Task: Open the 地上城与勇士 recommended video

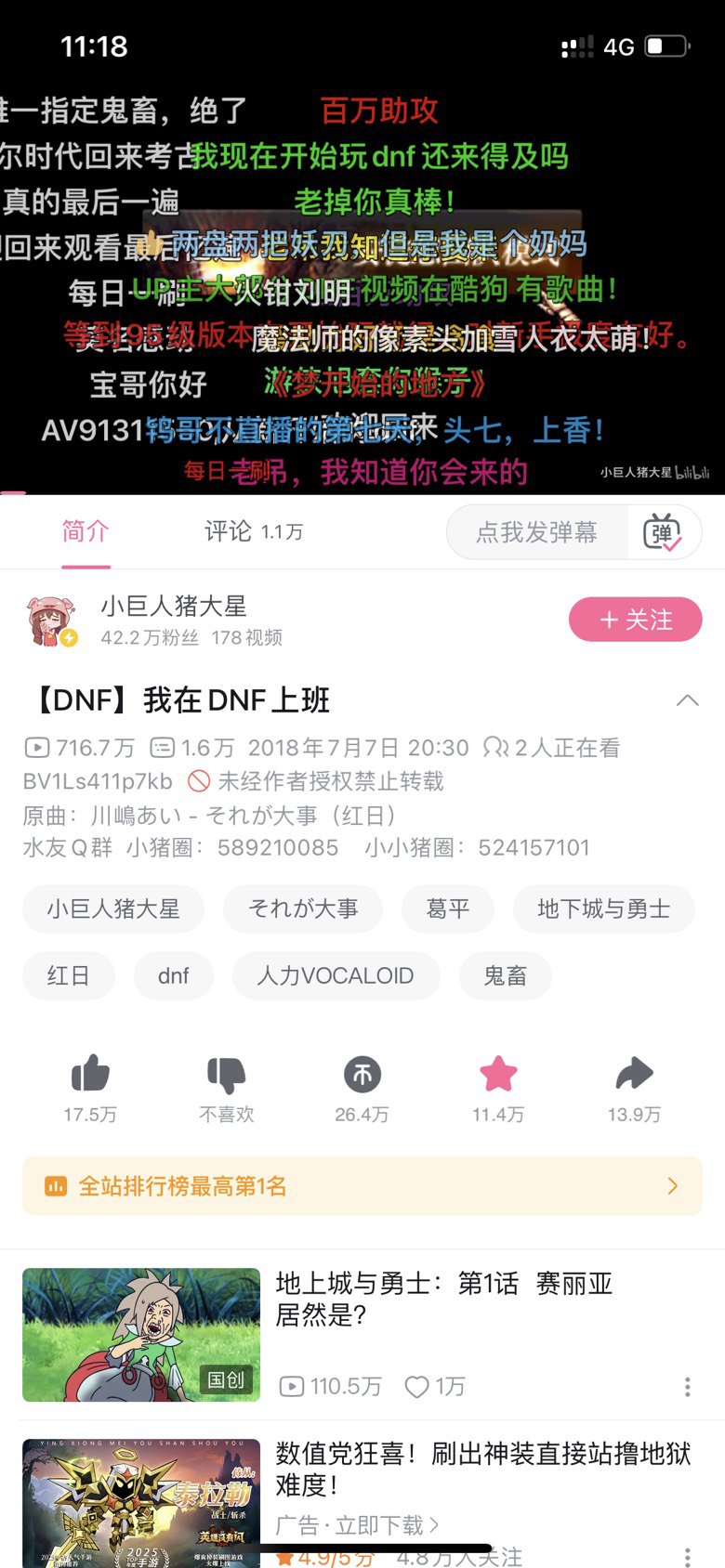Action: coord(362,1334)
